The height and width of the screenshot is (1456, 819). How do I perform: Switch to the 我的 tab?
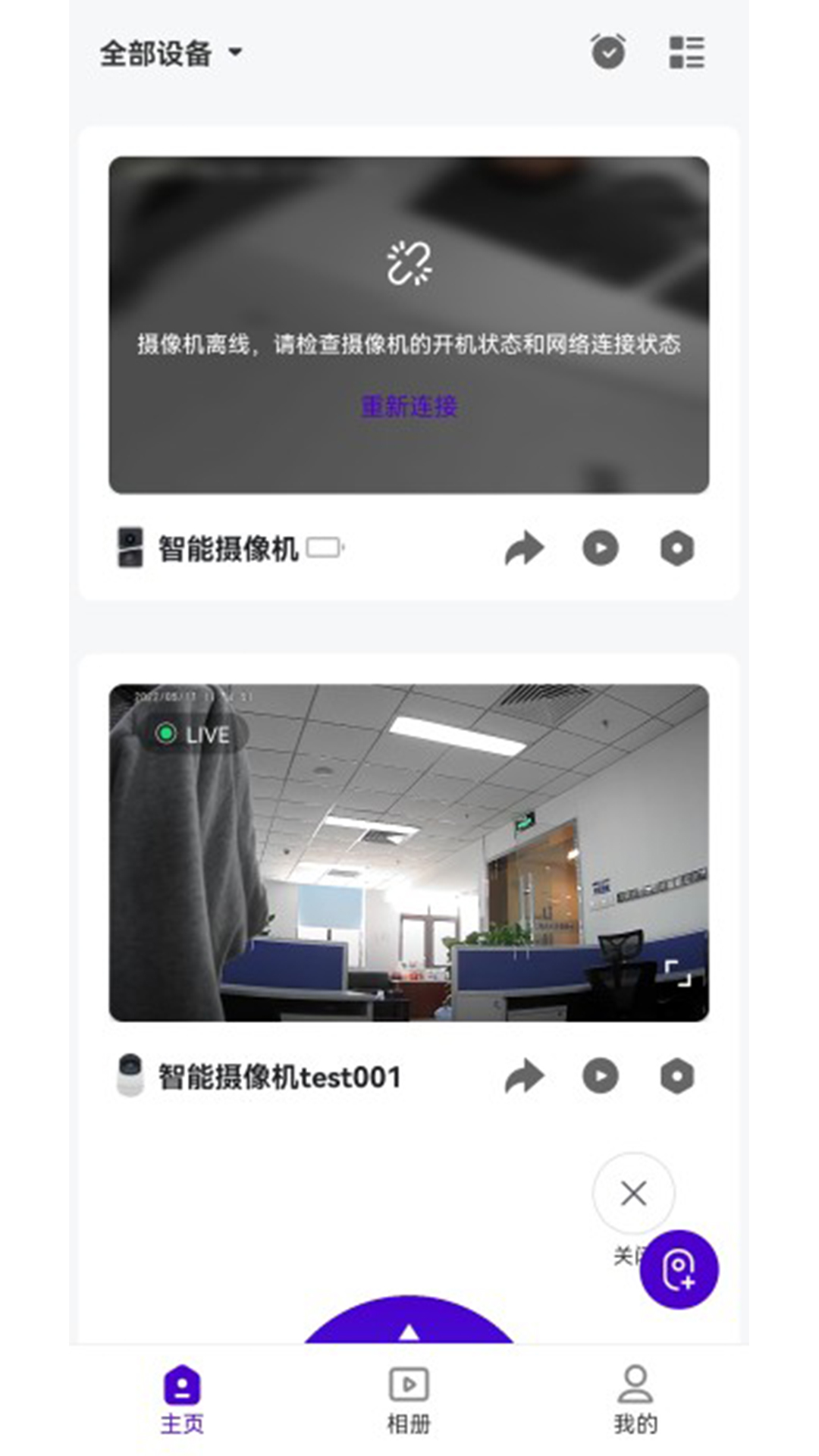635,1400
